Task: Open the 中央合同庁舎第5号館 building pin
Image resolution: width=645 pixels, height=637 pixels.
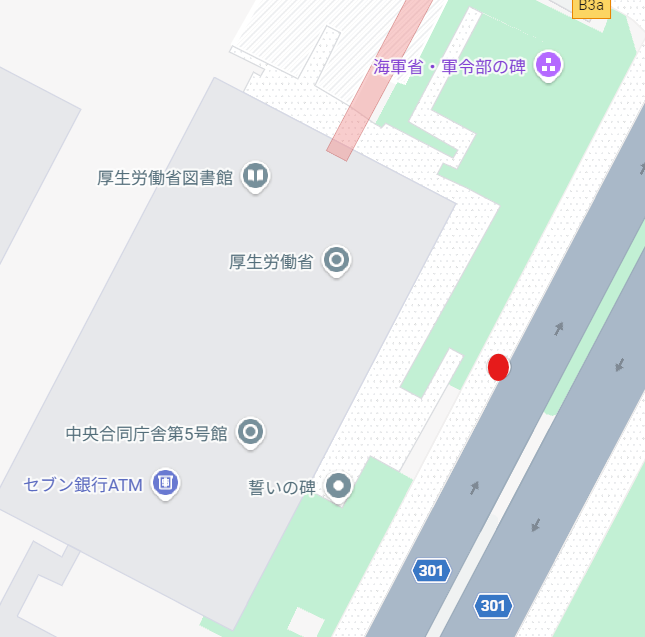Action: [251, 433]
